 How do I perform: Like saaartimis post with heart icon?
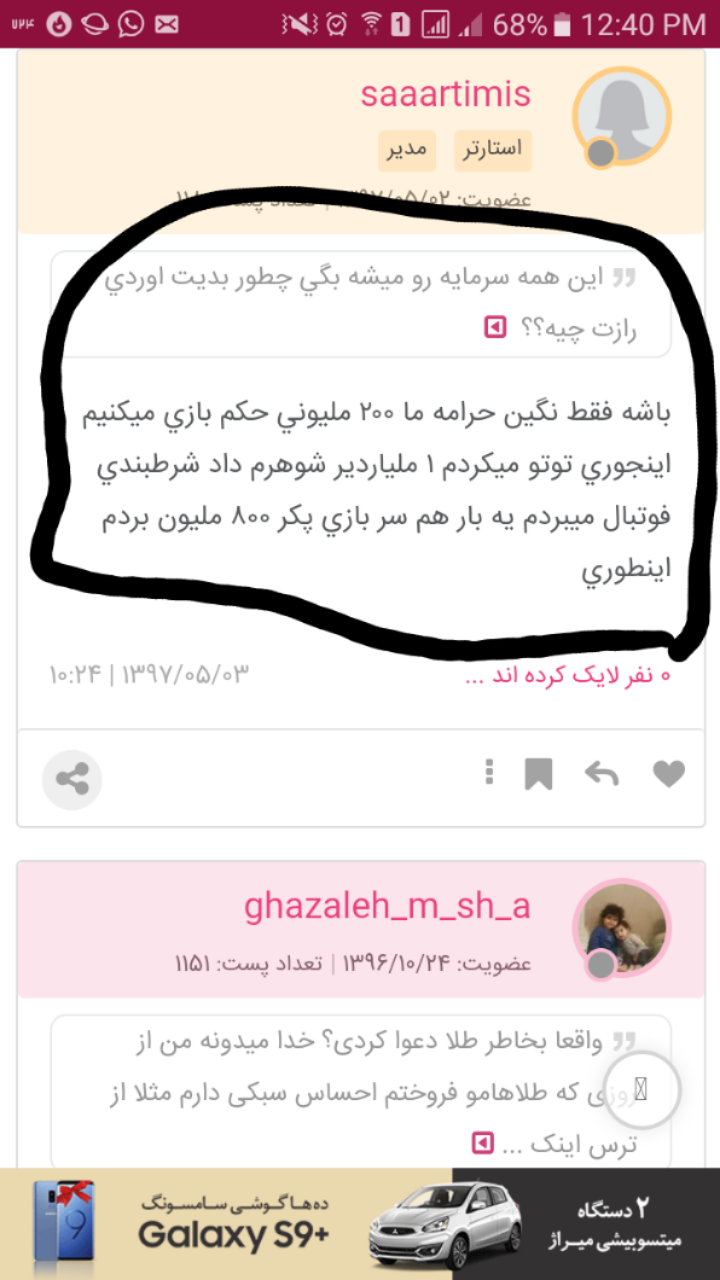669,773
